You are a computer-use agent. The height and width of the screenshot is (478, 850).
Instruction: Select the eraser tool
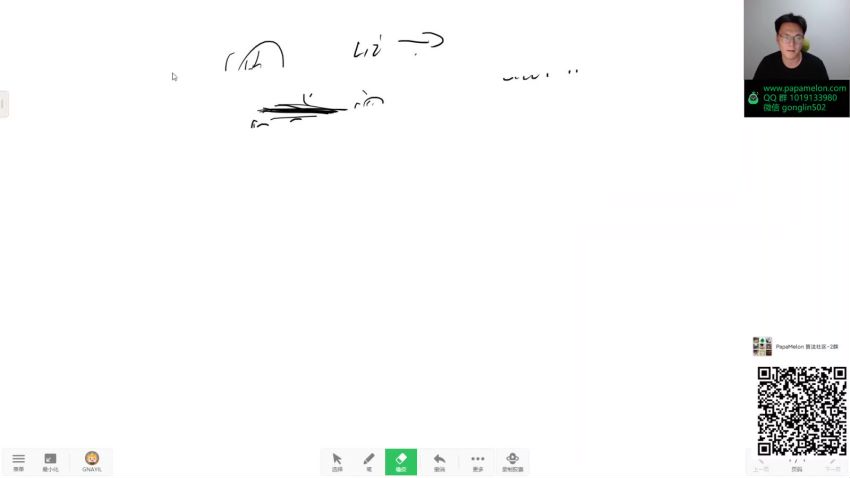point(401,461)
